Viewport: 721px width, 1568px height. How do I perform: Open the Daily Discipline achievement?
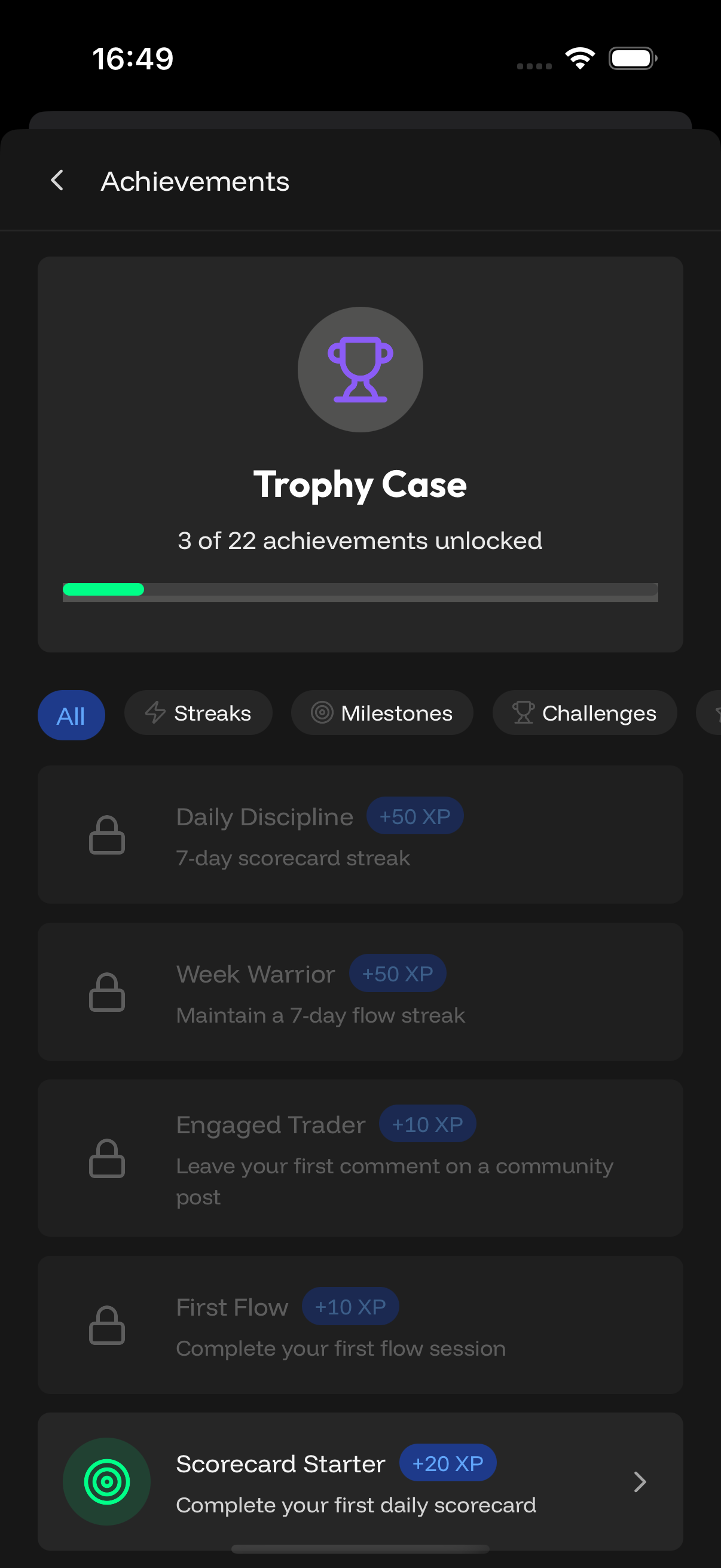point(360,834)
